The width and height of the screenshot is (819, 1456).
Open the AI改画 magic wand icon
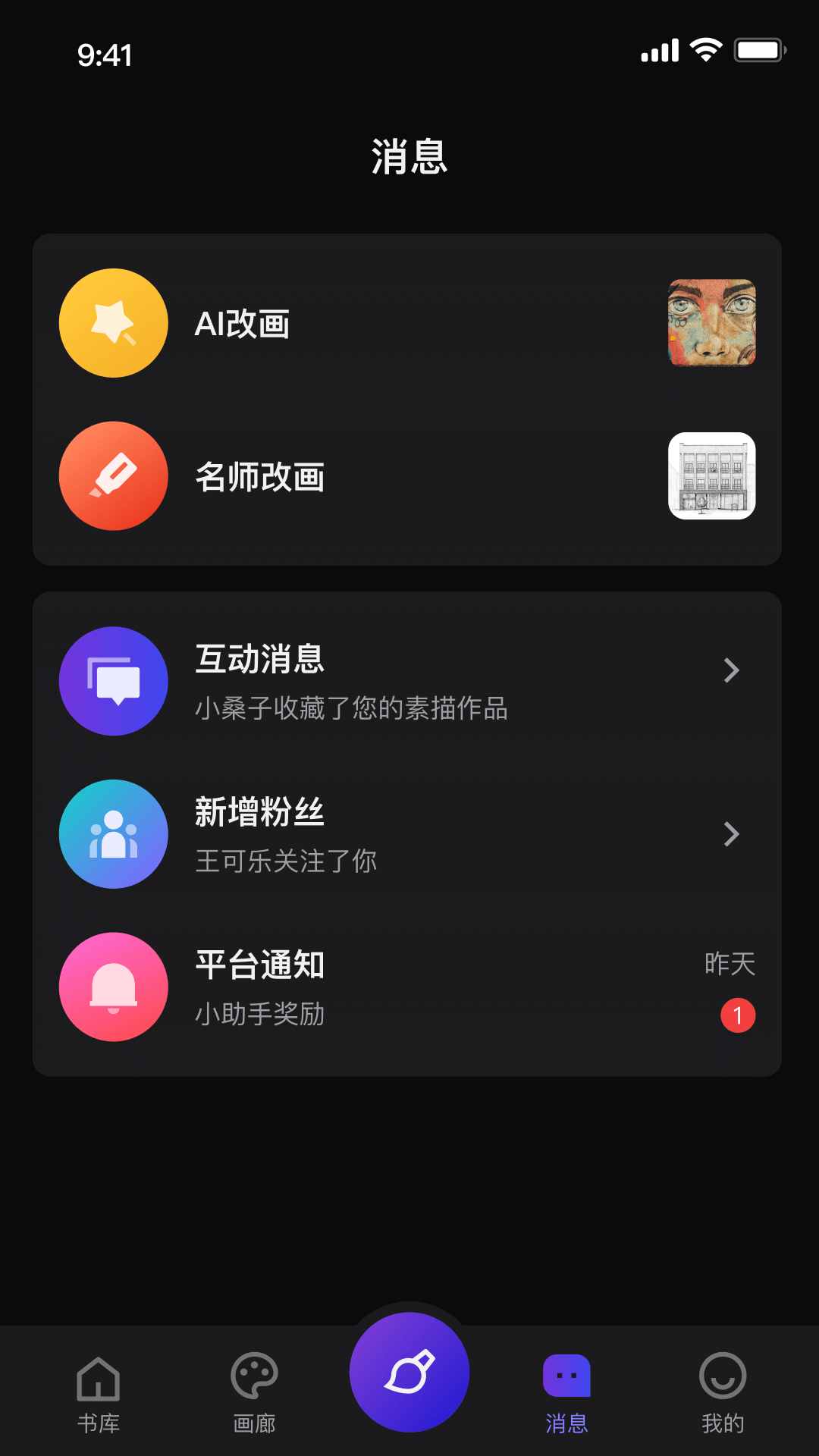coord(113,323)
